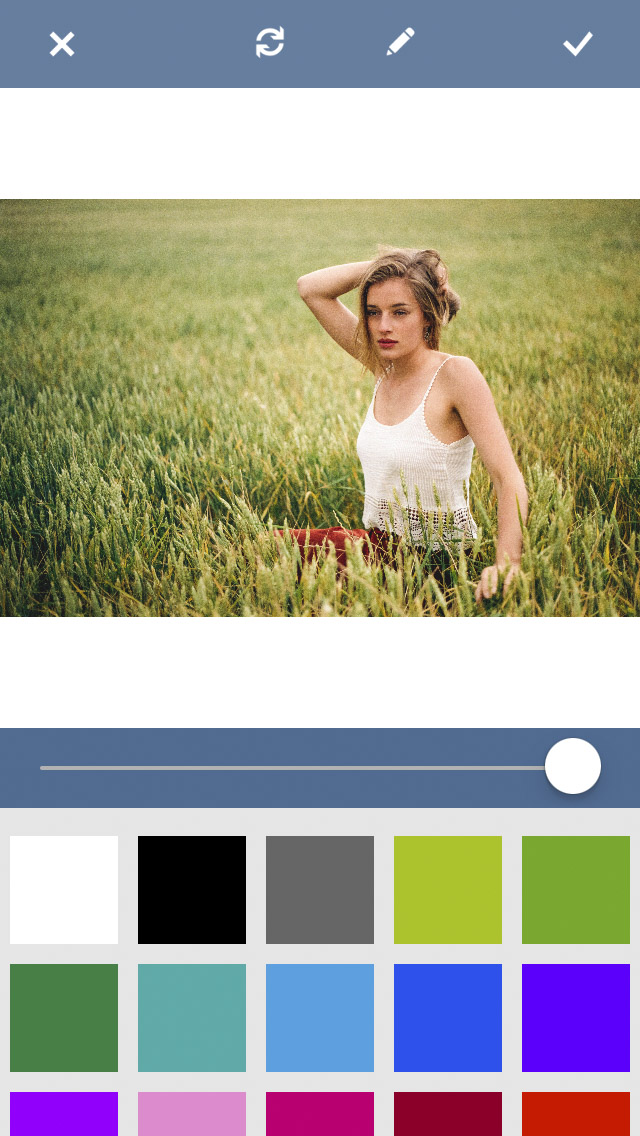Select the white color swatch
The image size is (640, 1136).
coord(64,890)
